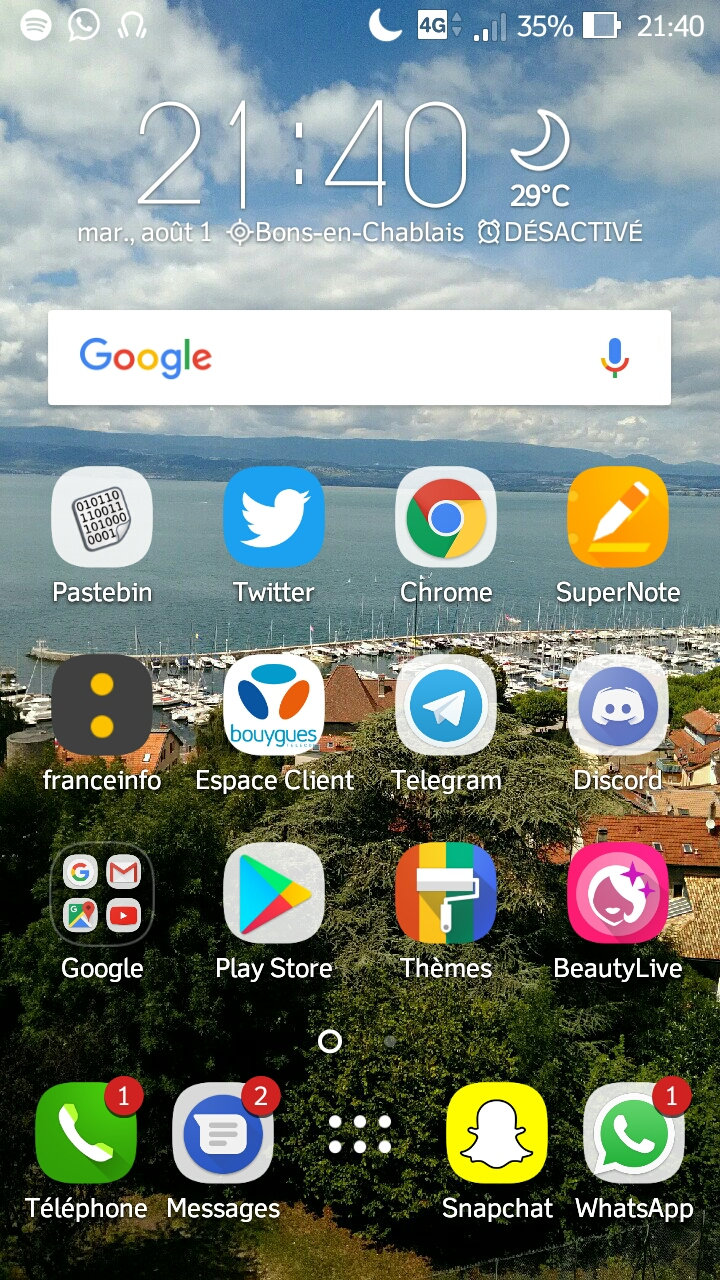Expand the Google apps folder

pos(102,894)
